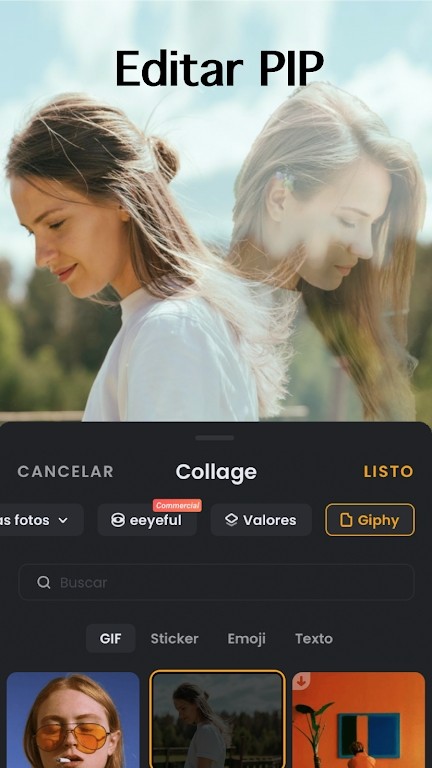Select the thumbnail of woman with orange sunglasses
The width and height of the screenshot is (432, 768).
coord(73,720)
